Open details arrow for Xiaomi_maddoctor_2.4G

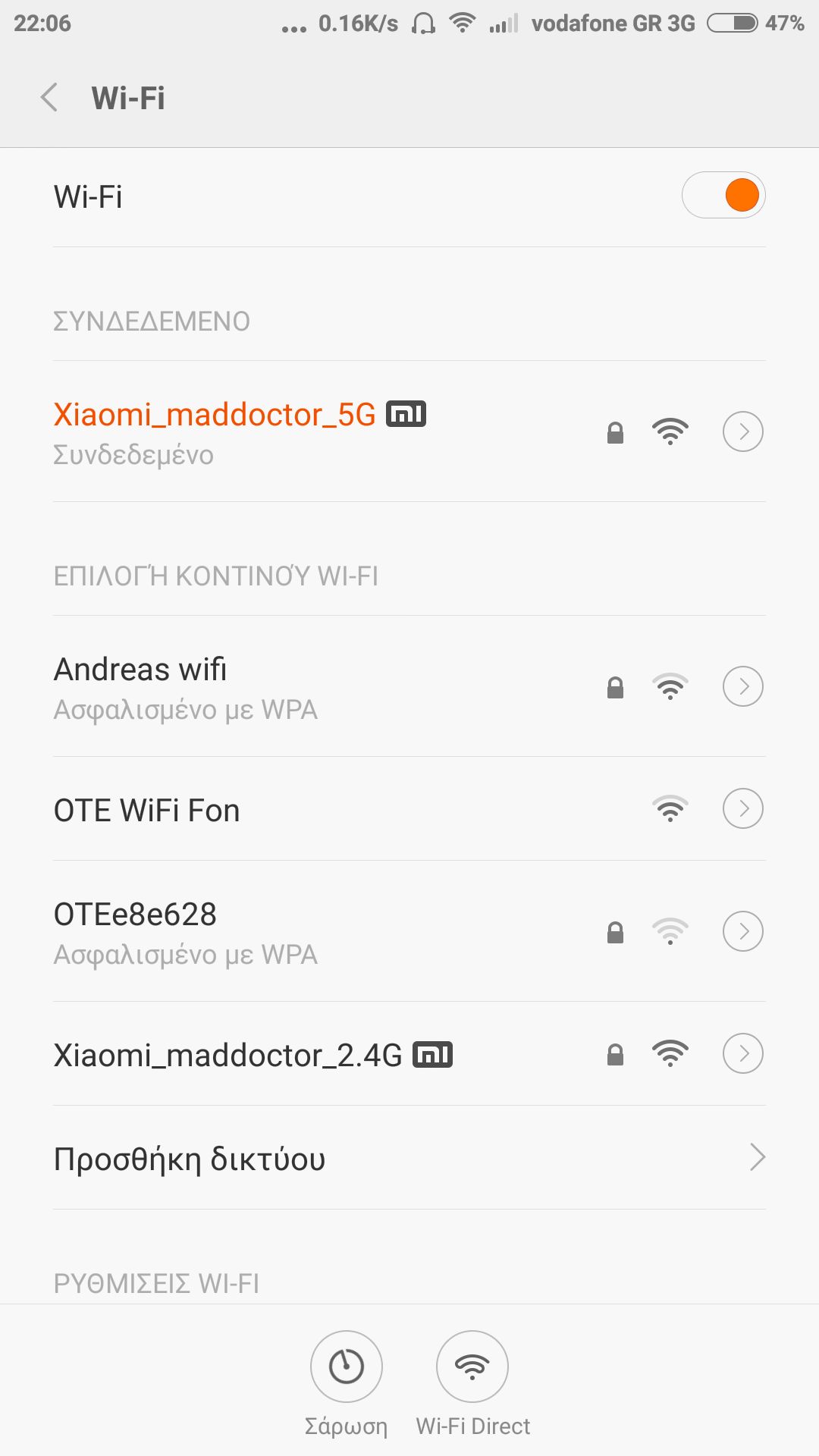coord(742,1053)
